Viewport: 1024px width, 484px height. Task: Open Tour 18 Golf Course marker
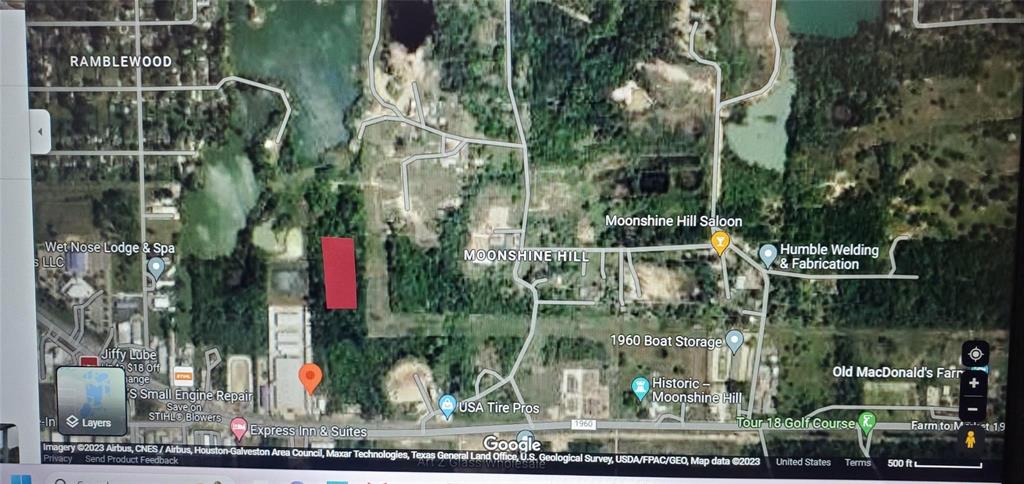click(867, 421)
